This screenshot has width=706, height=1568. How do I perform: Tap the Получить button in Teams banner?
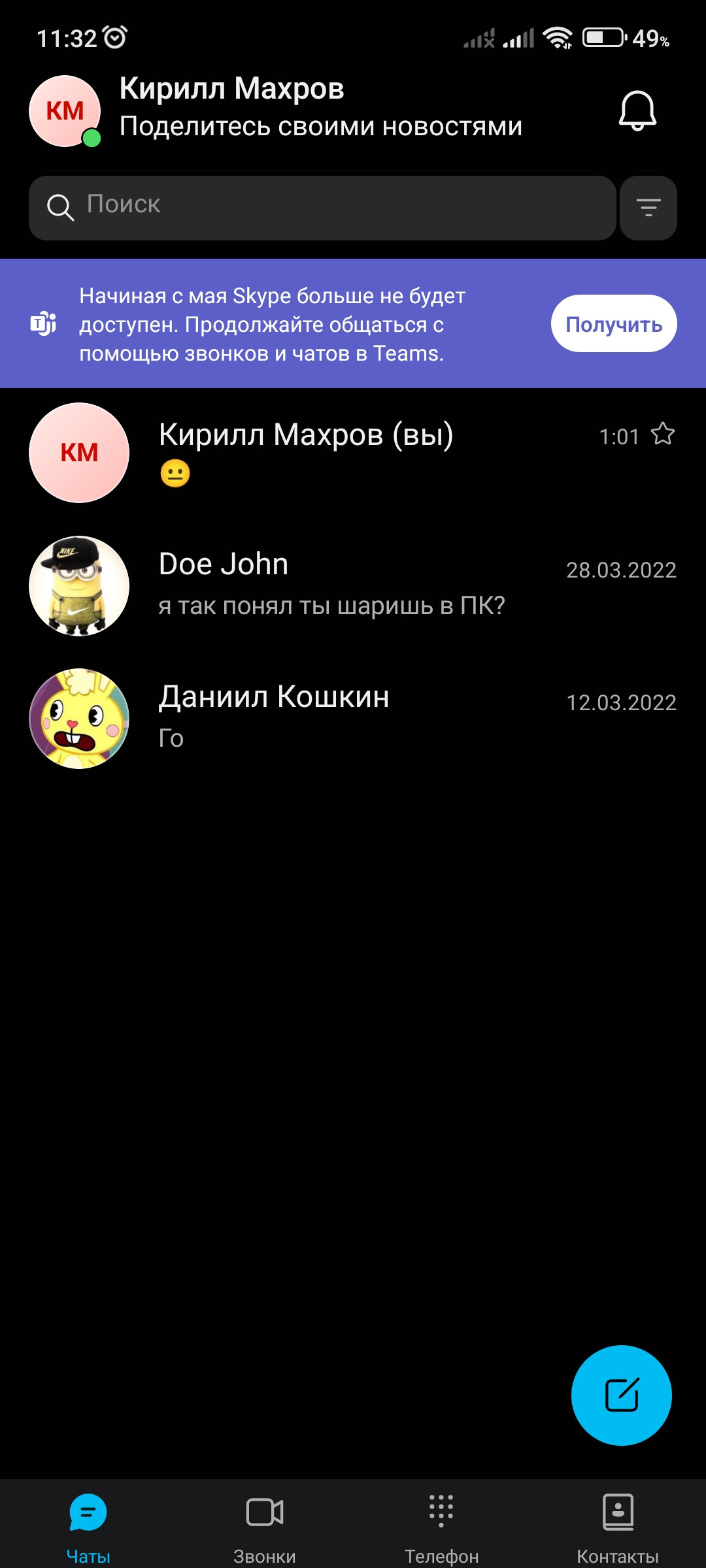(x=613, y=324)
